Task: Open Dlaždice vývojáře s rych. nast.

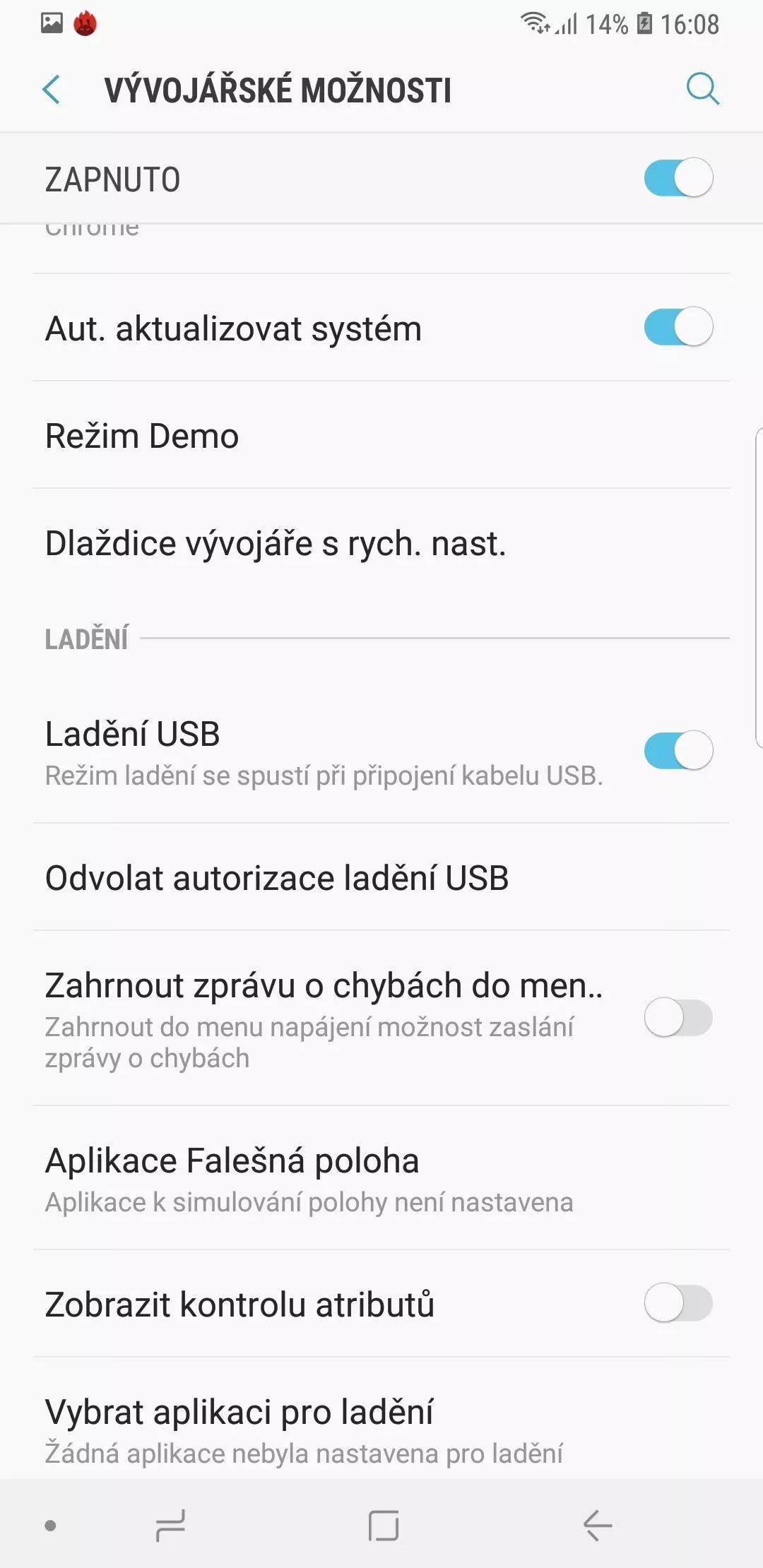Action: pos(381,543)
